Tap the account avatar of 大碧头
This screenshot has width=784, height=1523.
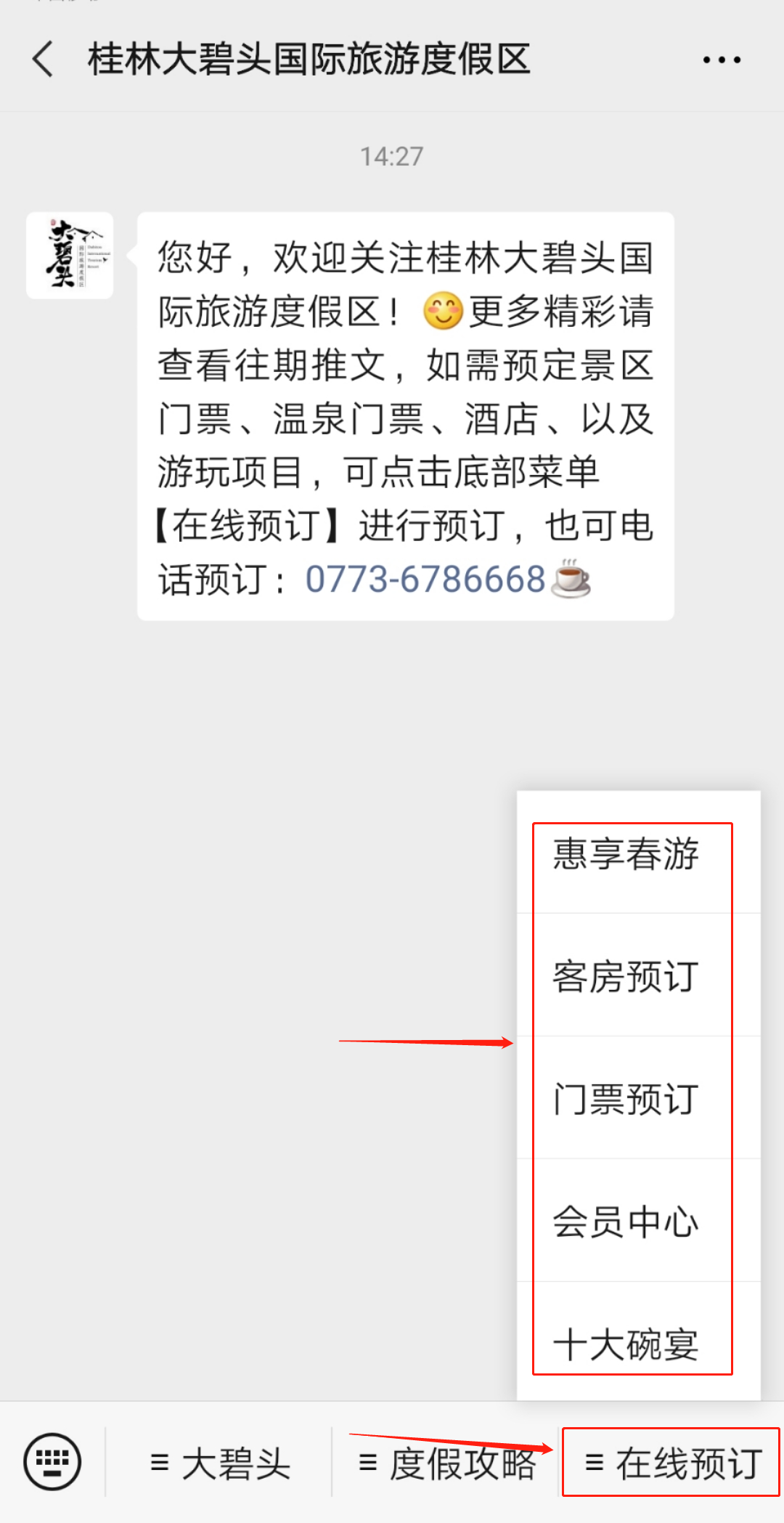tap(70, 256)
